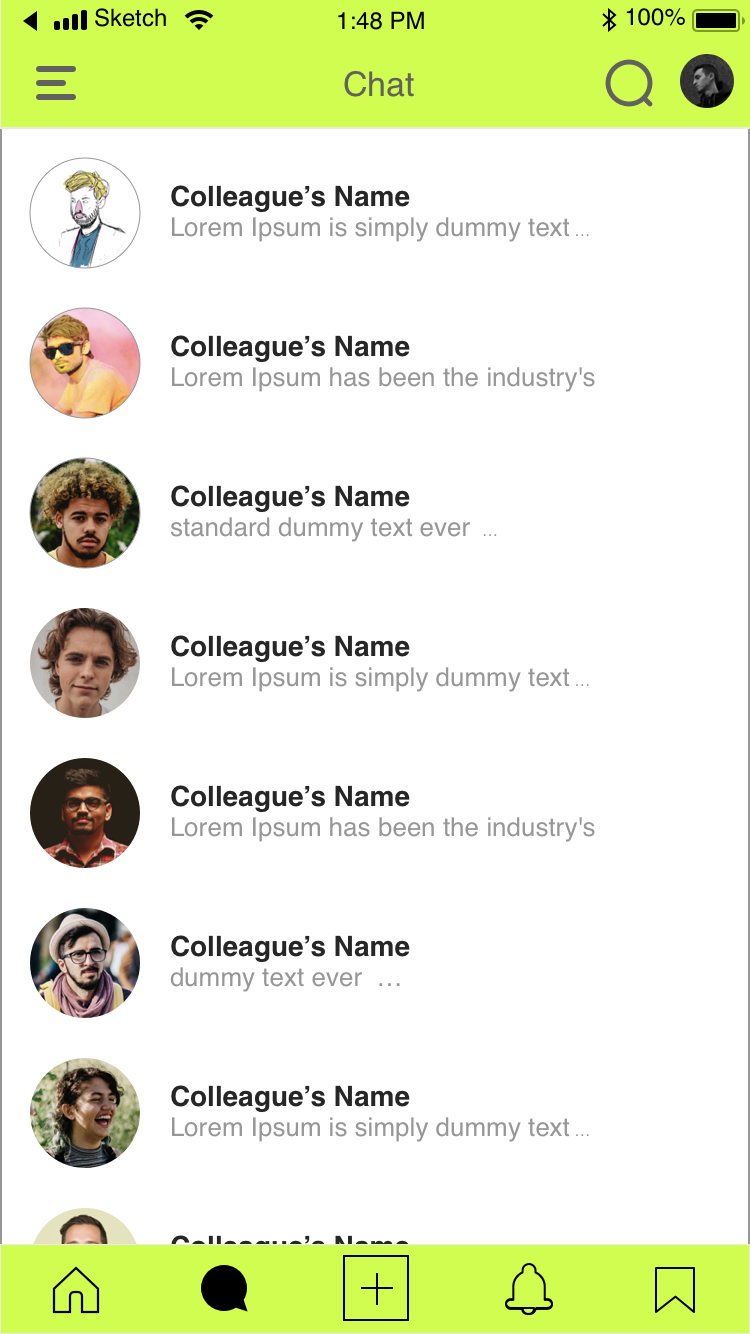Go to the Home tab
The image size is (750, 1334).
(76, 1290)
